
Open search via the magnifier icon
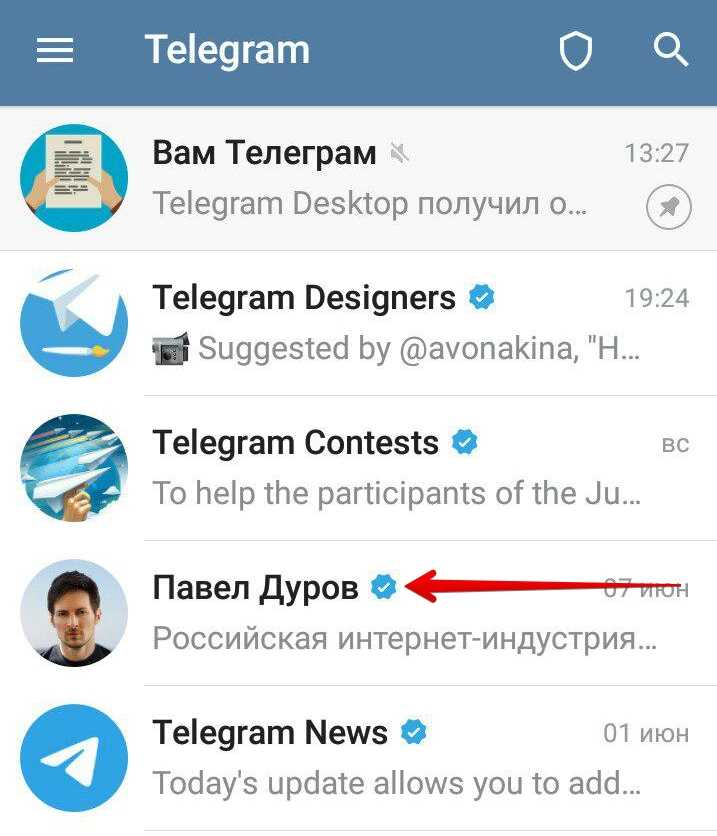click(x=670, y=49)
